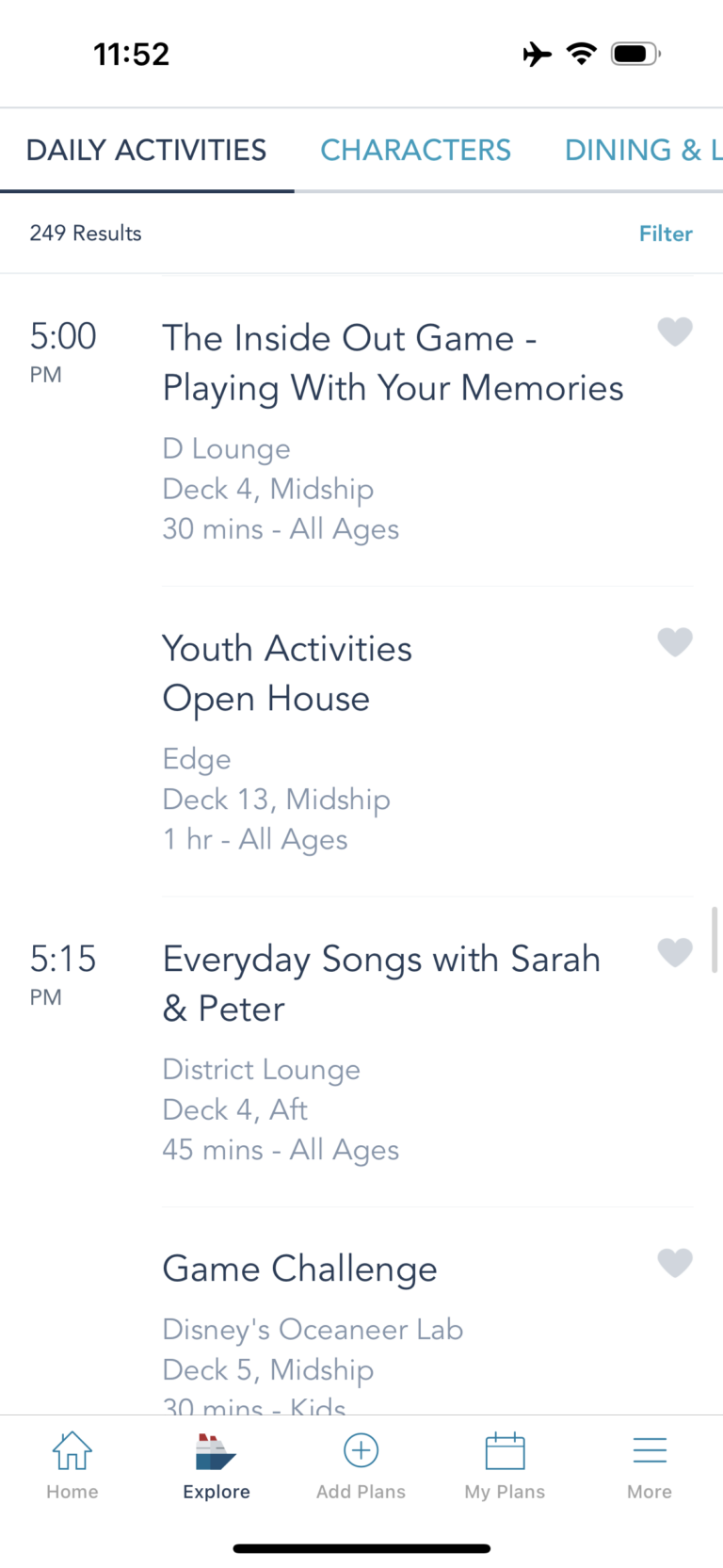Select the Daily Activities tab
This screenshot has width=723, height=1568.
click(146, 150)
